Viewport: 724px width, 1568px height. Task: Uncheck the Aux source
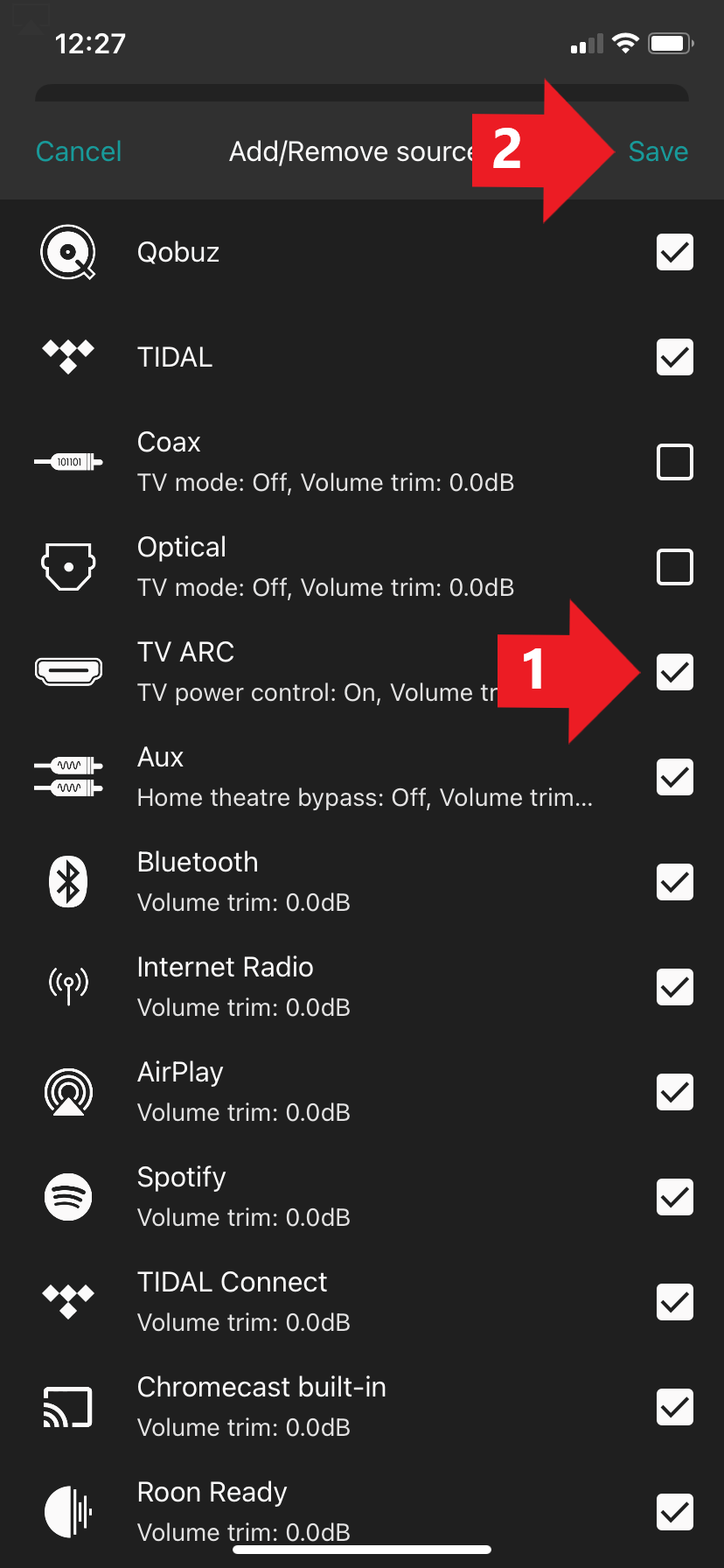pos(674,777)
